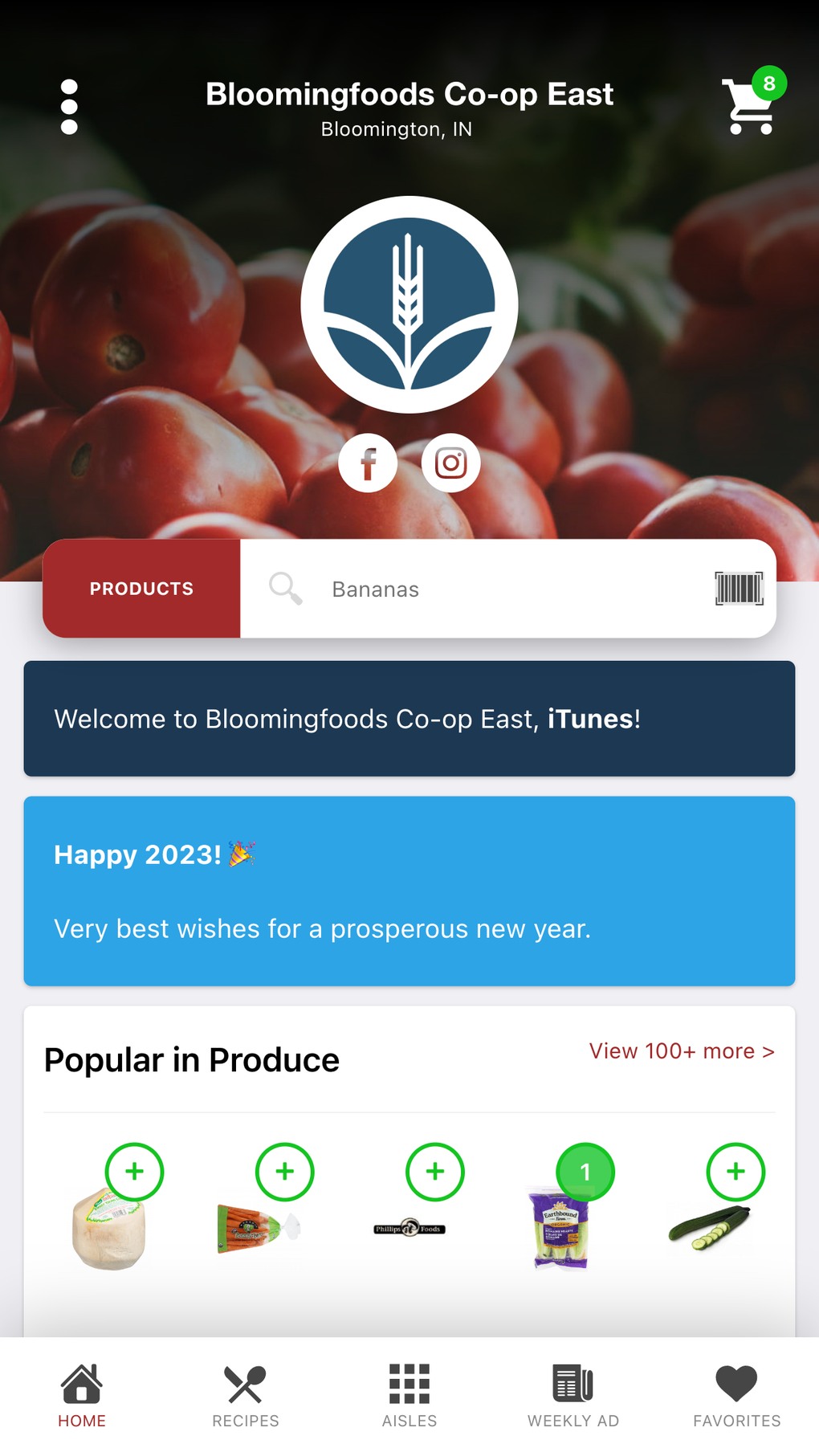Go to the Home tab
819x1456 pixels.
82,1396
